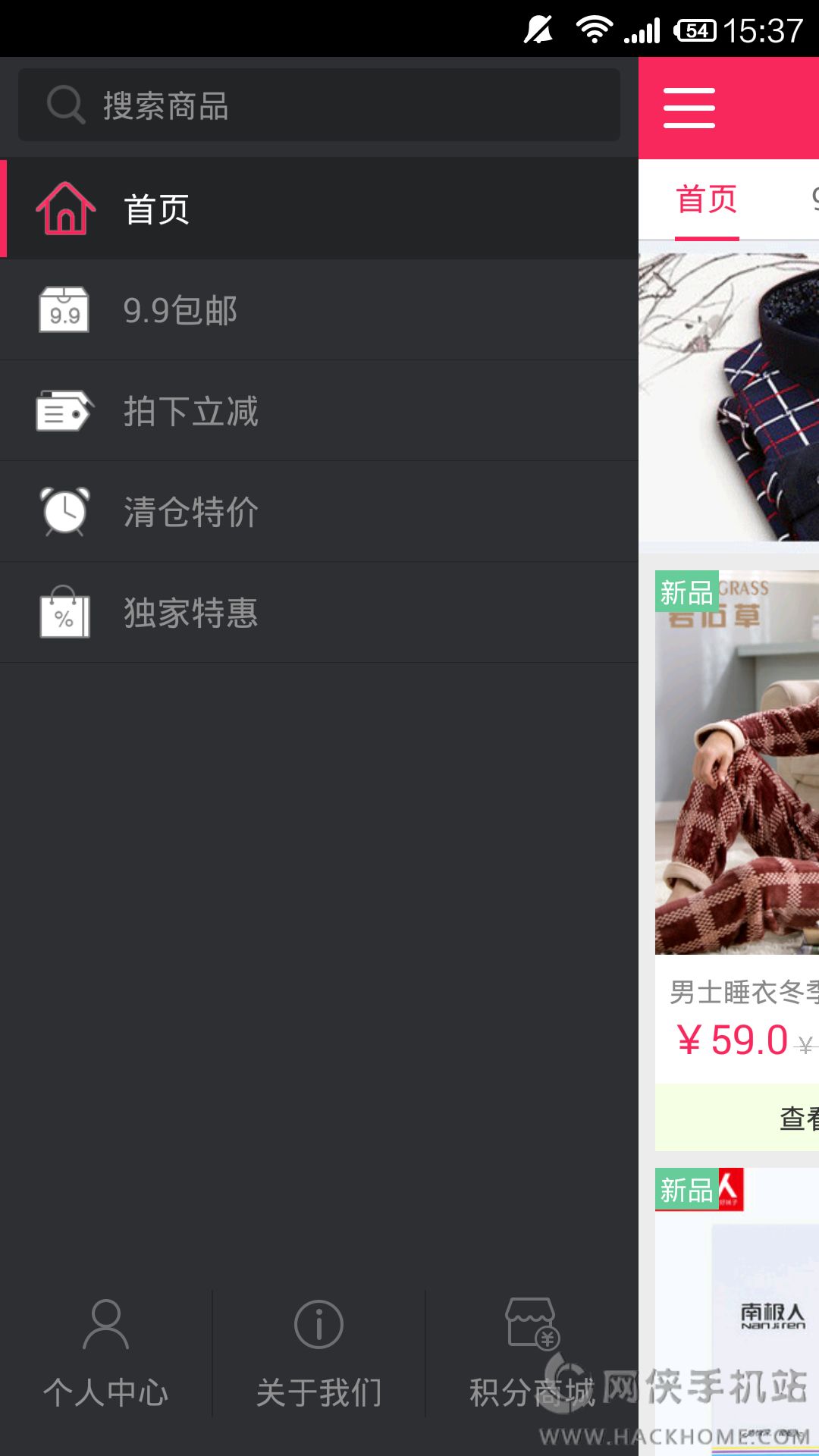Switch to the pink 首页 top tab
This screenshot has width=819, height=1456.
point(707,200)
